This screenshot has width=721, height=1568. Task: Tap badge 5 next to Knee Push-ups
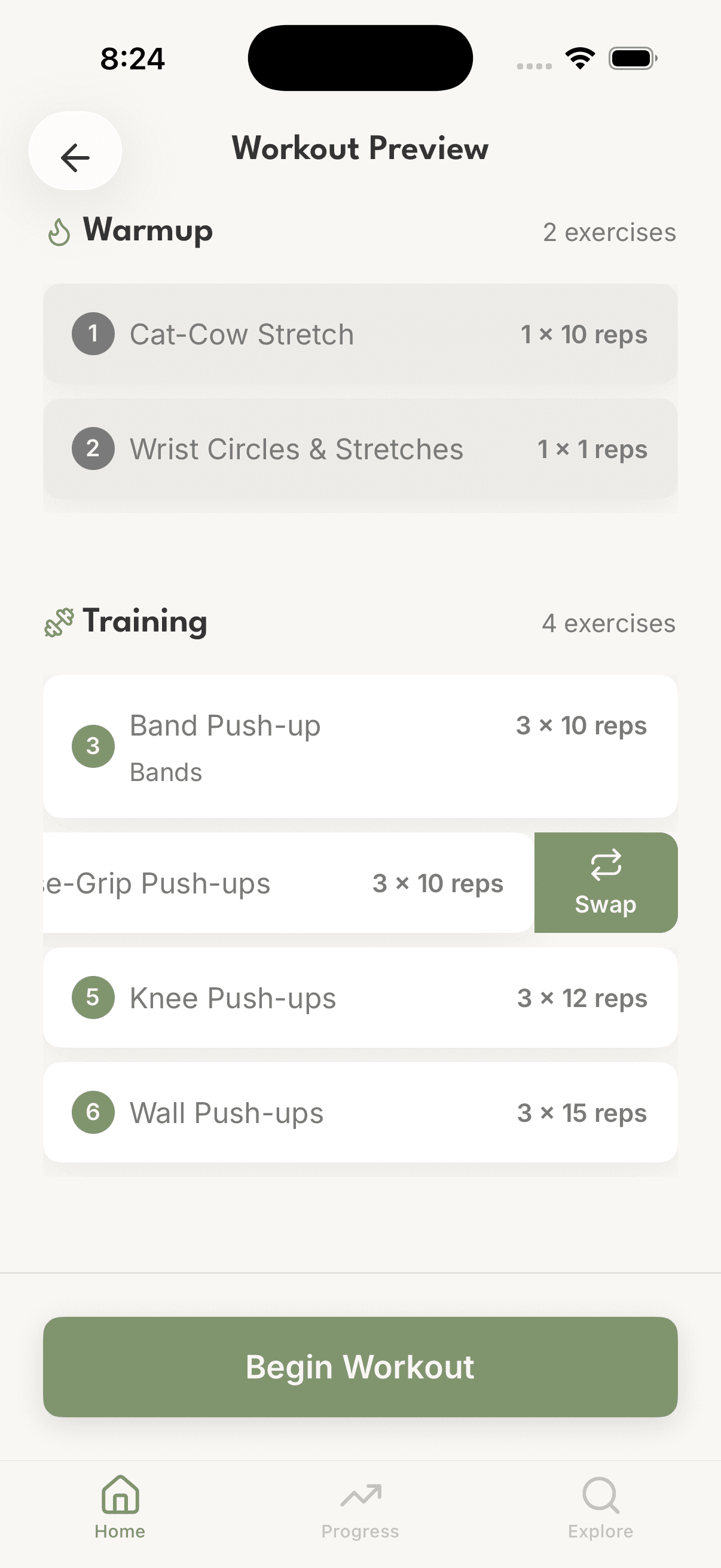[x=93, y=997]
